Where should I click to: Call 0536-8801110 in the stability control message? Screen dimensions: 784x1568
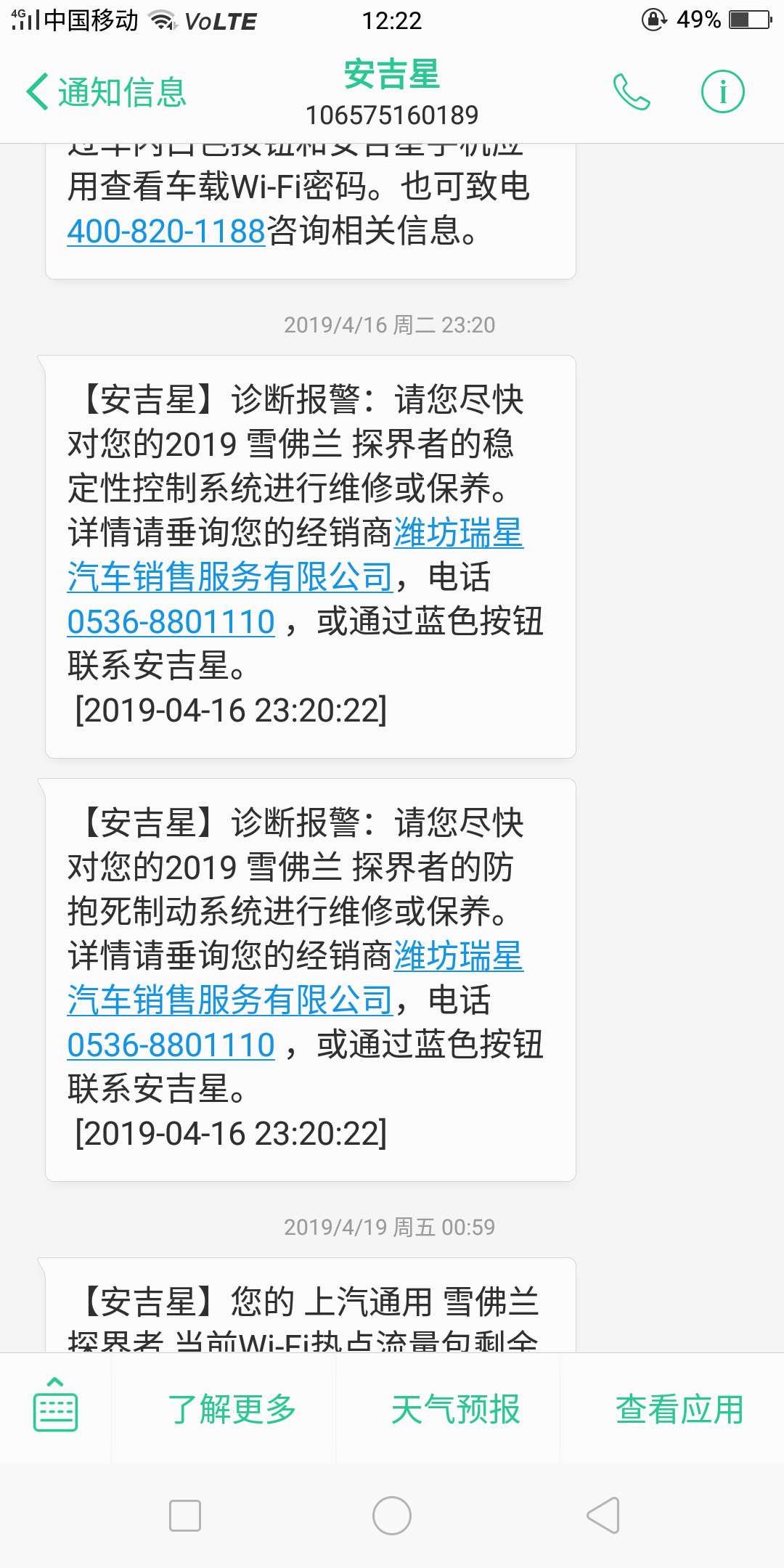click(x=171, y=622)
